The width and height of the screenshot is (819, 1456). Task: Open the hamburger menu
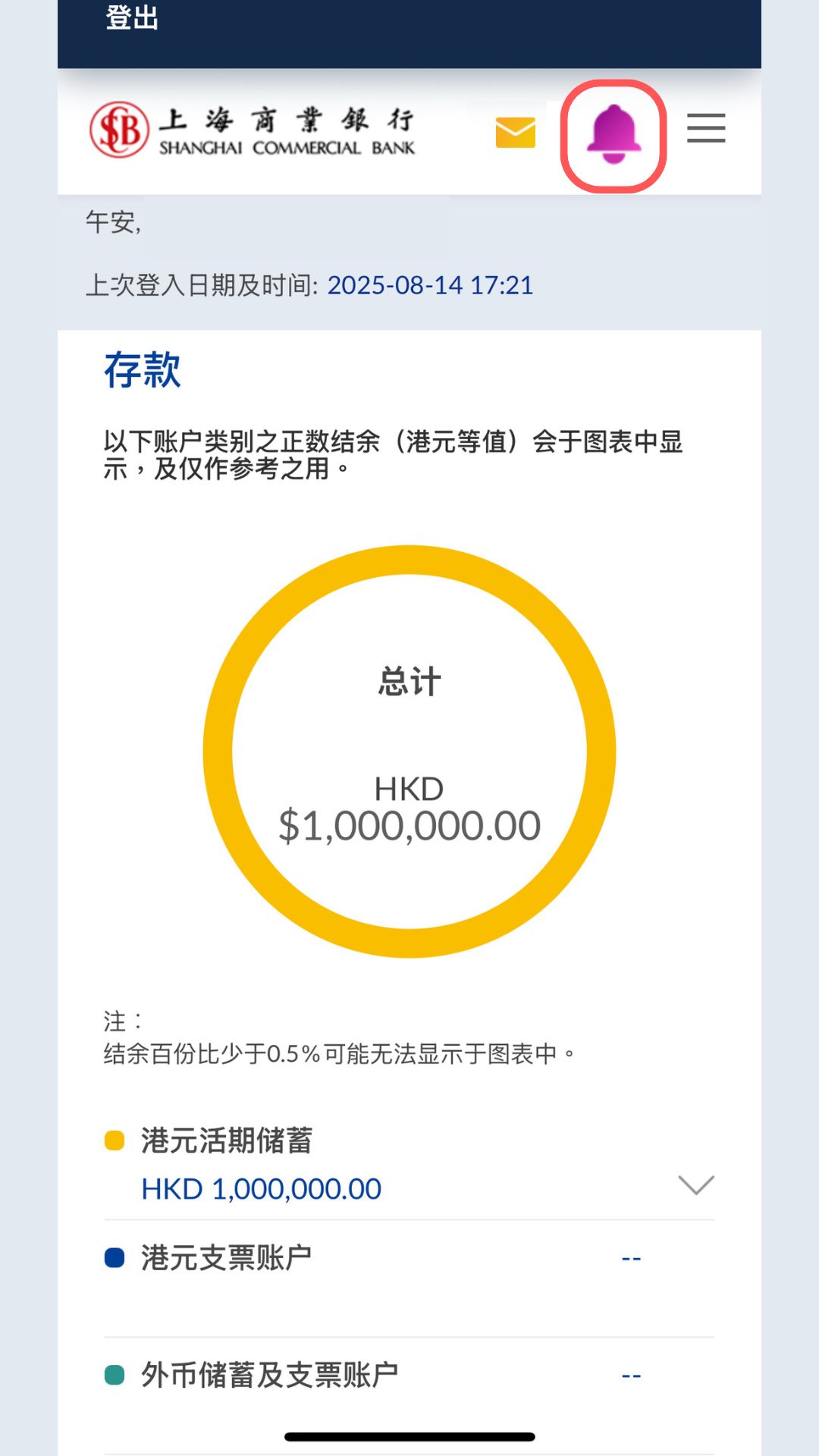[x=706, y=128]
